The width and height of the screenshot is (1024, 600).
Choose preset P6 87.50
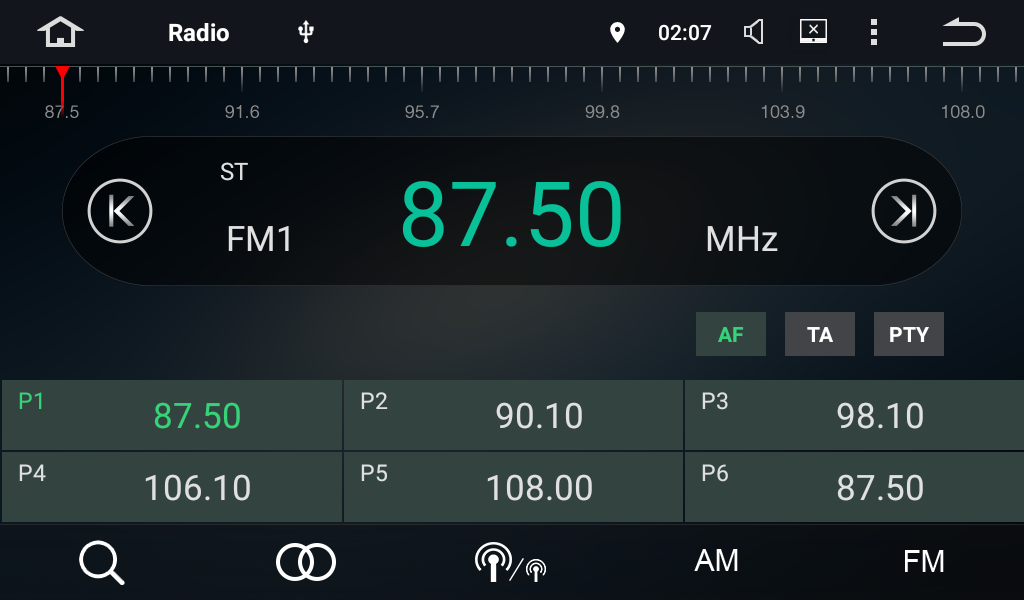click(x=854, y=487)
